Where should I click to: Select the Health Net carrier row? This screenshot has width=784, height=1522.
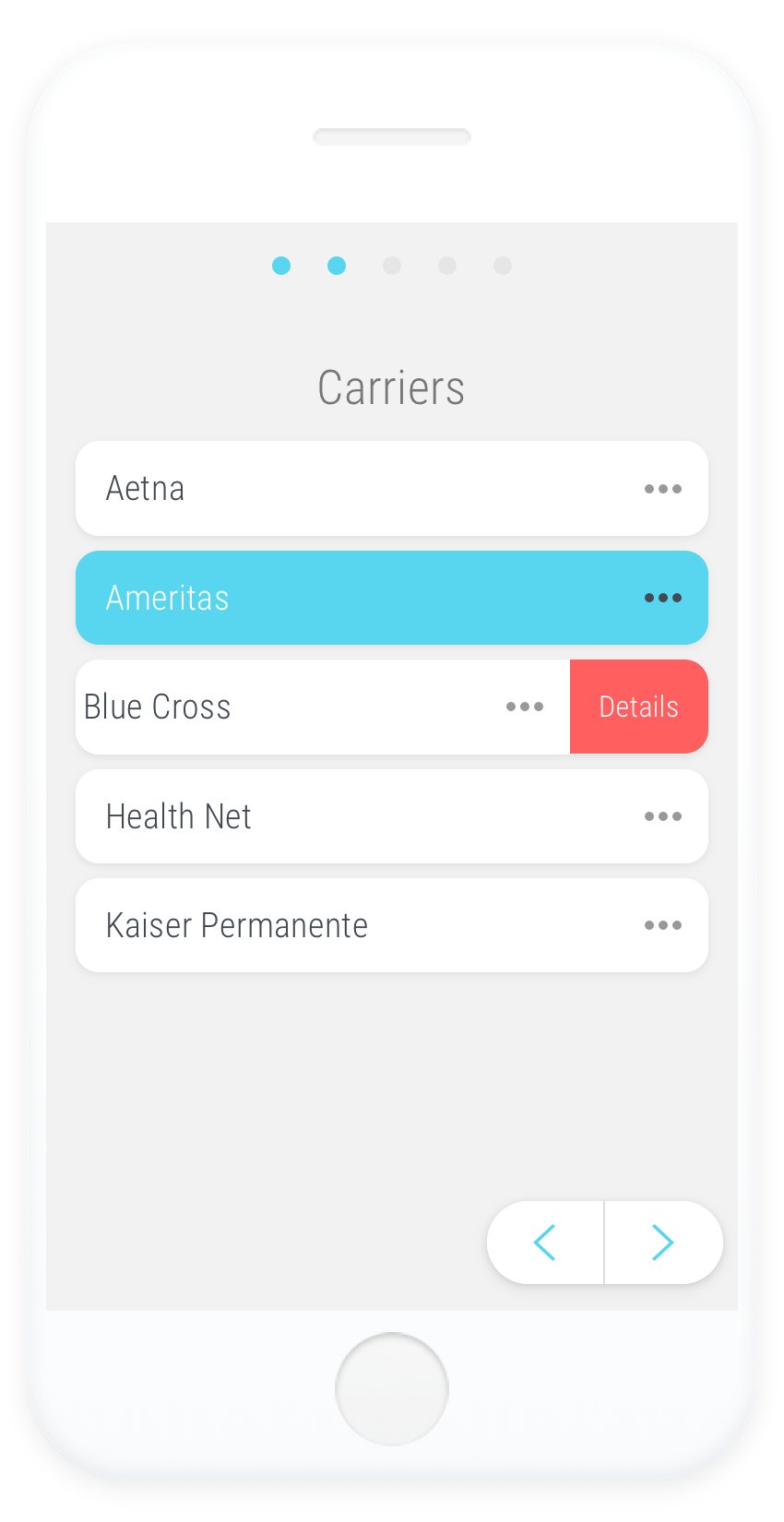tap(392, 816)
